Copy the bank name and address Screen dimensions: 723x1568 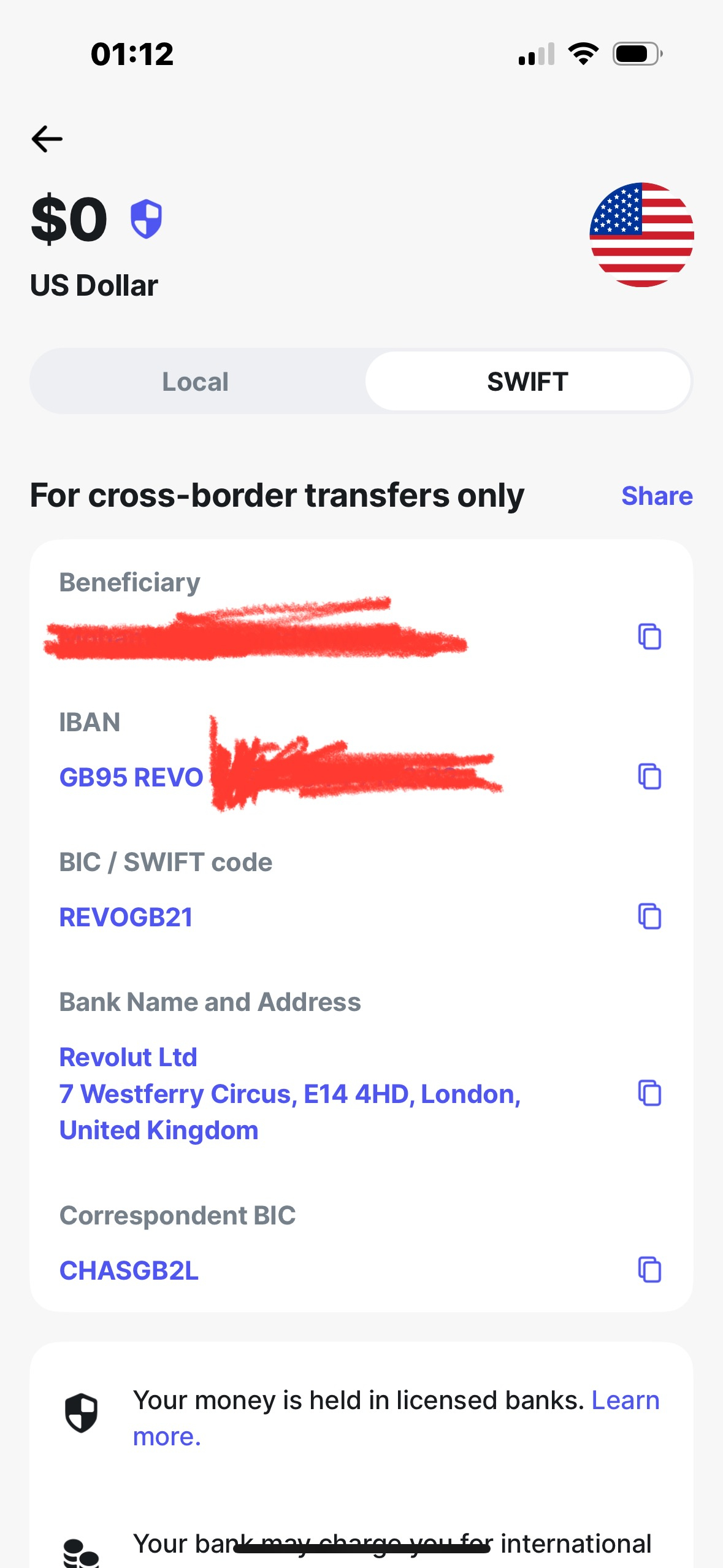click(649, 1093)
